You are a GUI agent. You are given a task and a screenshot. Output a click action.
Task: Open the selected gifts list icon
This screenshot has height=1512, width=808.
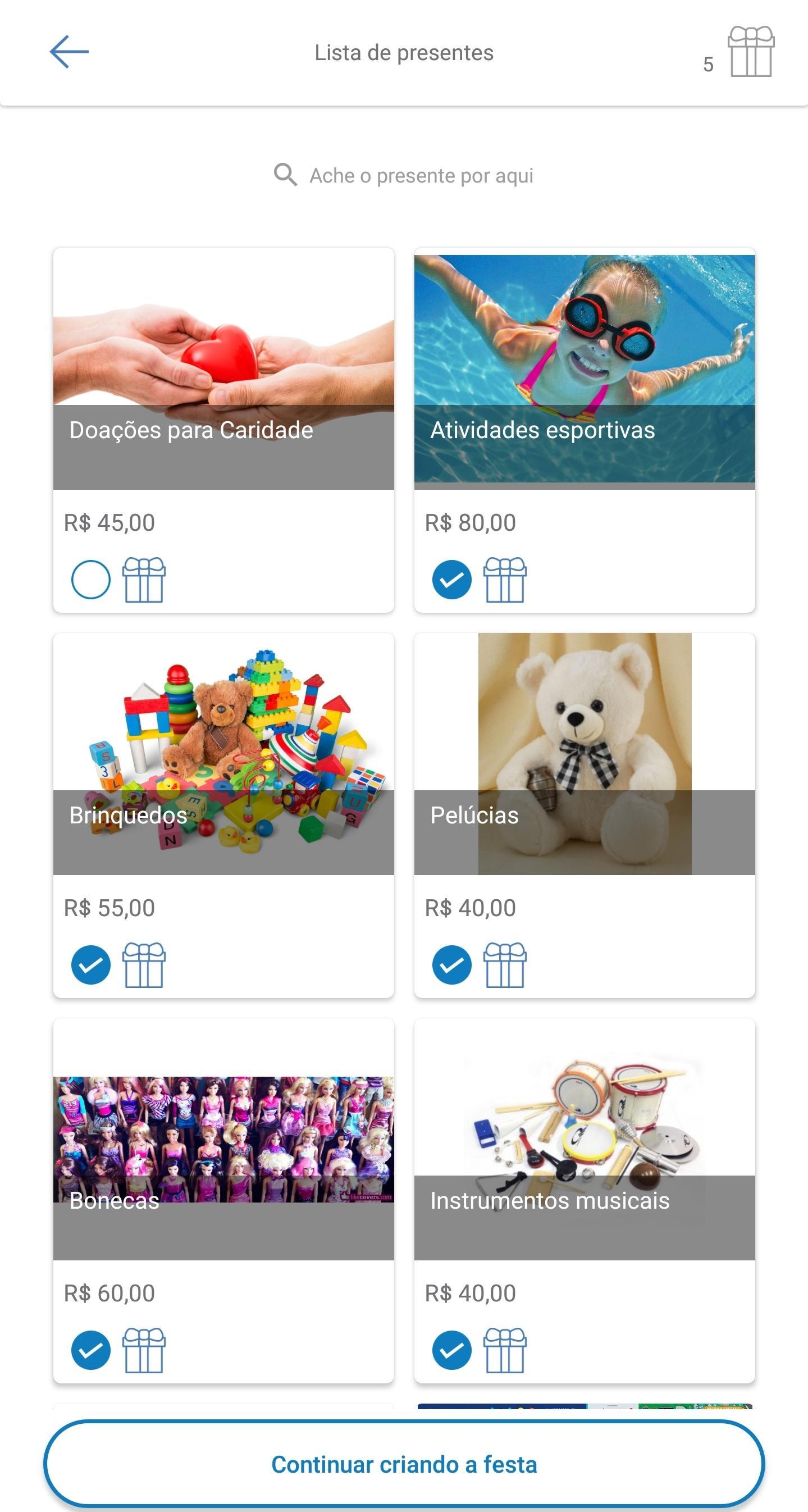click(751, 52)
